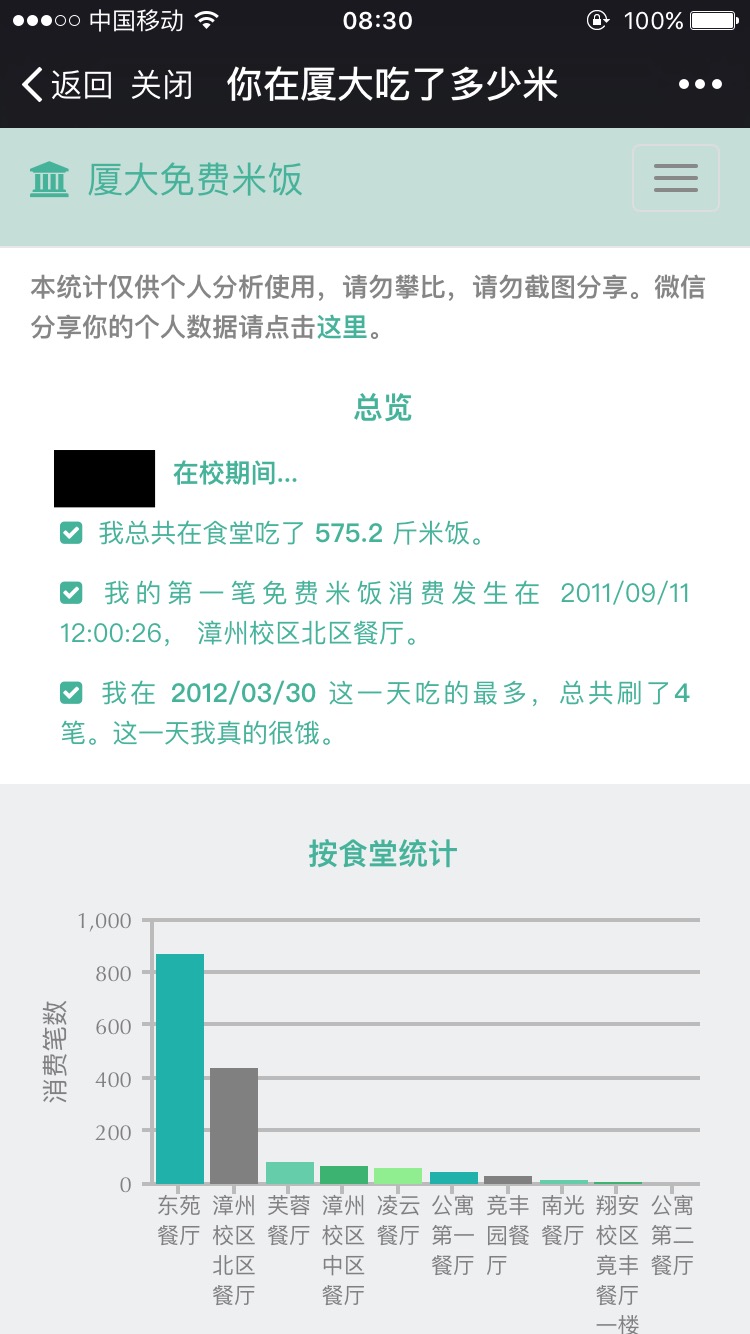Open the three-dot overflow menu
The height and width of the screenshot is (1334, 750).
pyautogui.click(x=699, y=85)
